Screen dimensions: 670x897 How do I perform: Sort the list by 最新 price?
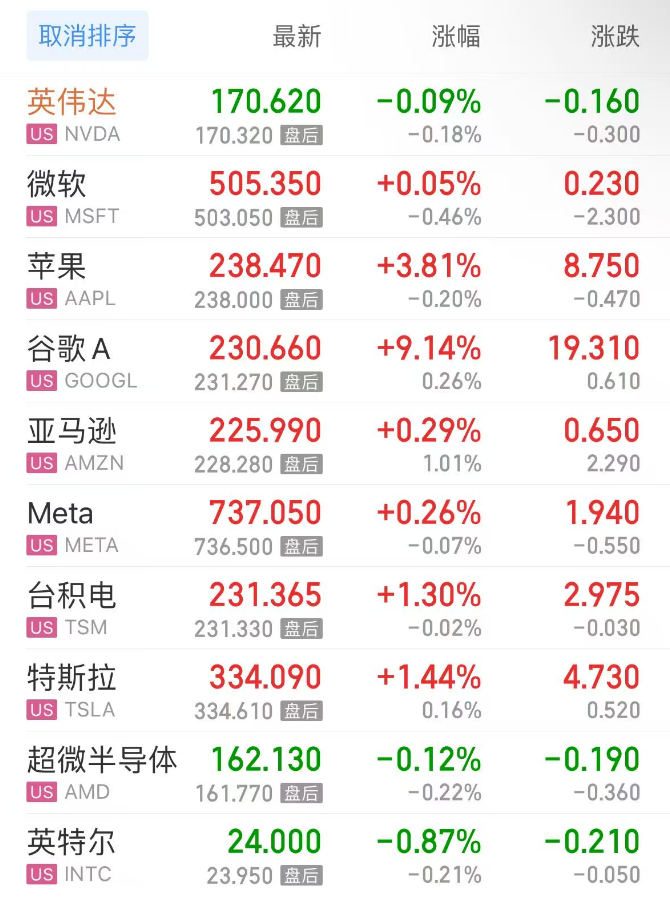(297, 37)
